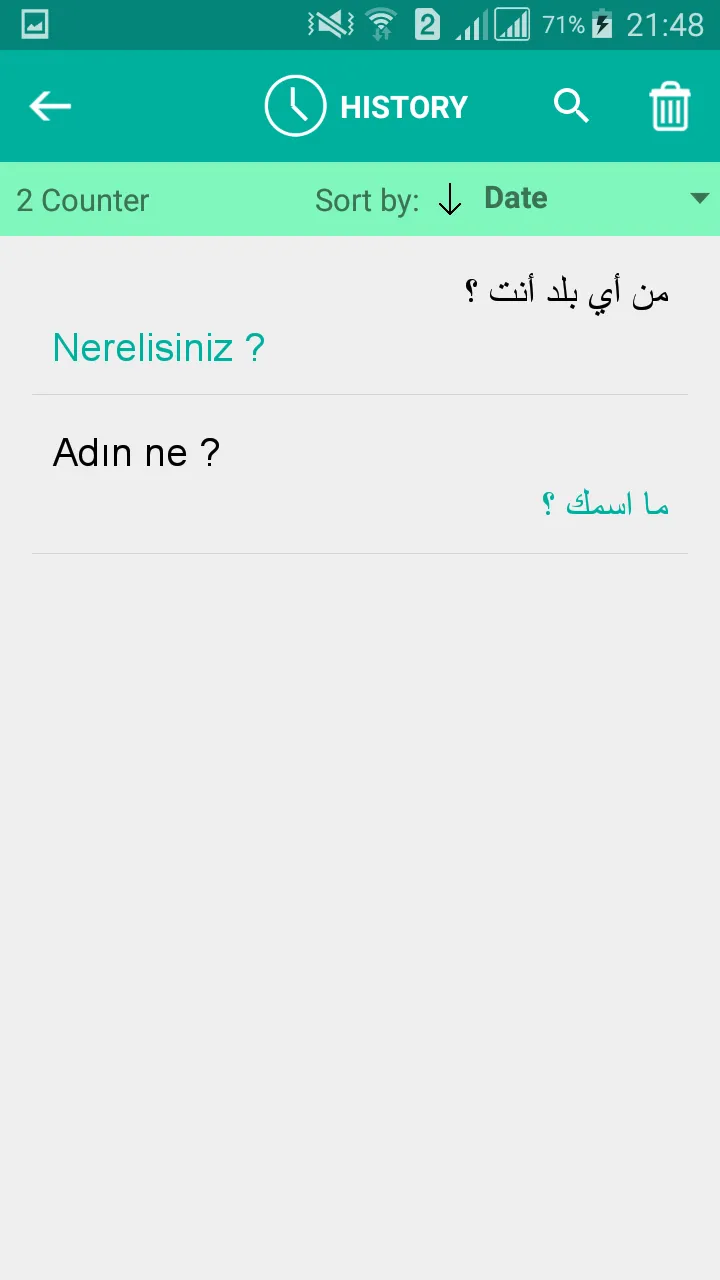
Task: Open the Adın ne ? history entry
Action: coord(360,475)
